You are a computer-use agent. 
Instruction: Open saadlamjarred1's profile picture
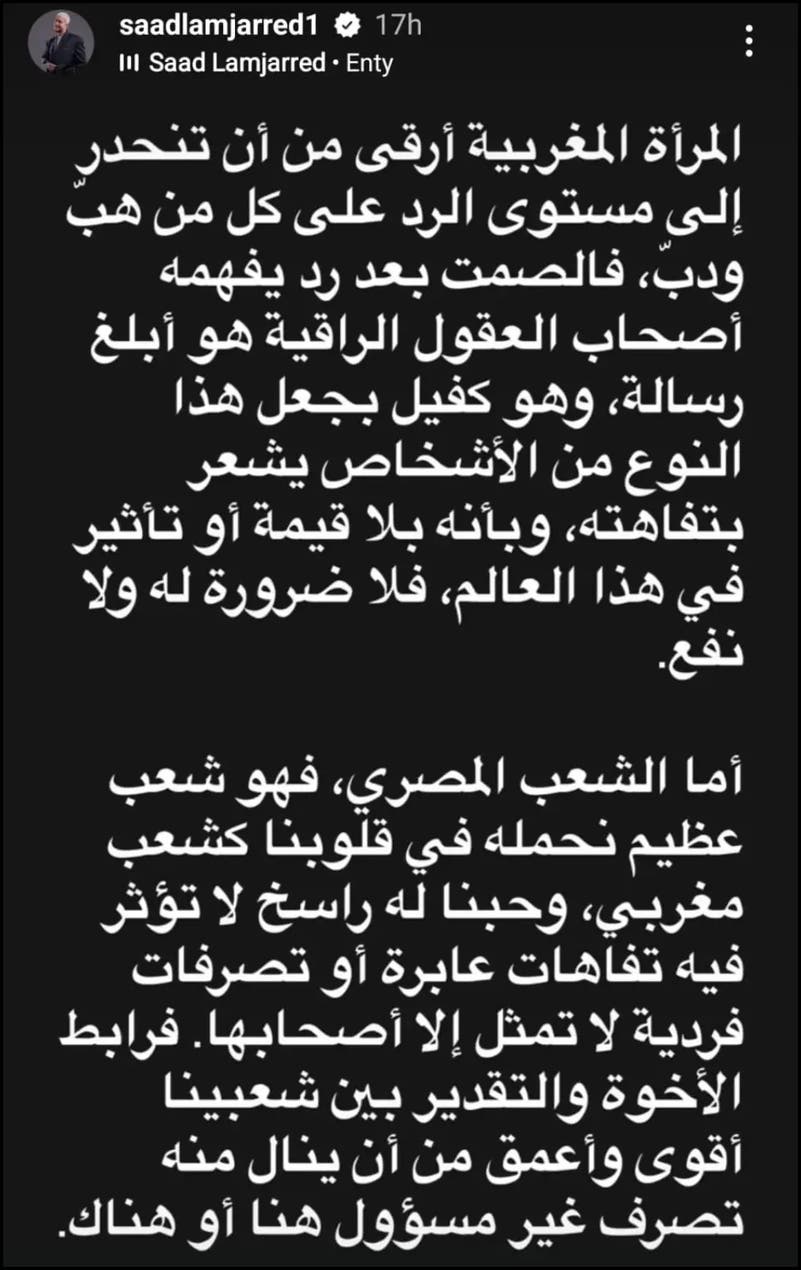coord(62,44)
